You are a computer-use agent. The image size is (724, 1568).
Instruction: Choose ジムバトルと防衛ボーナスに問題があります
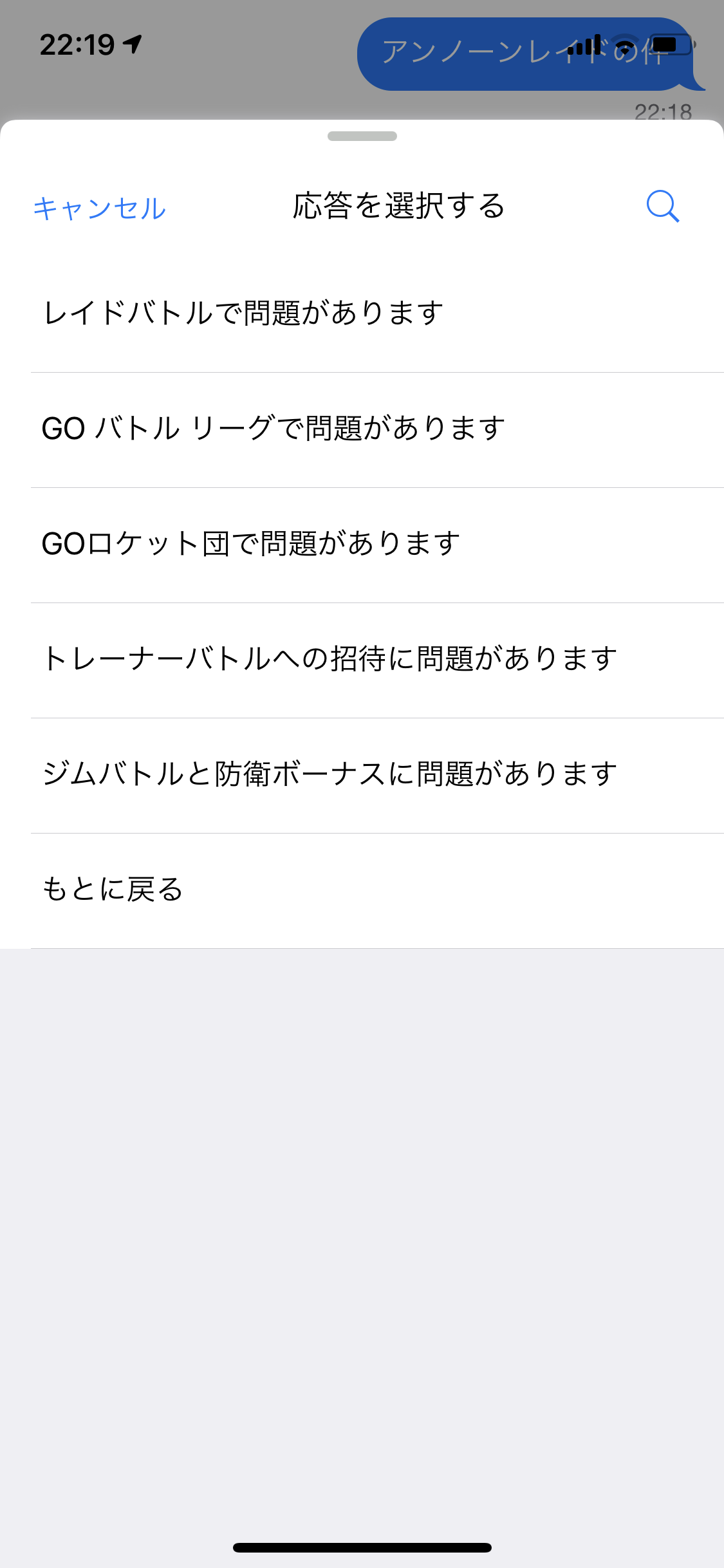362,776
